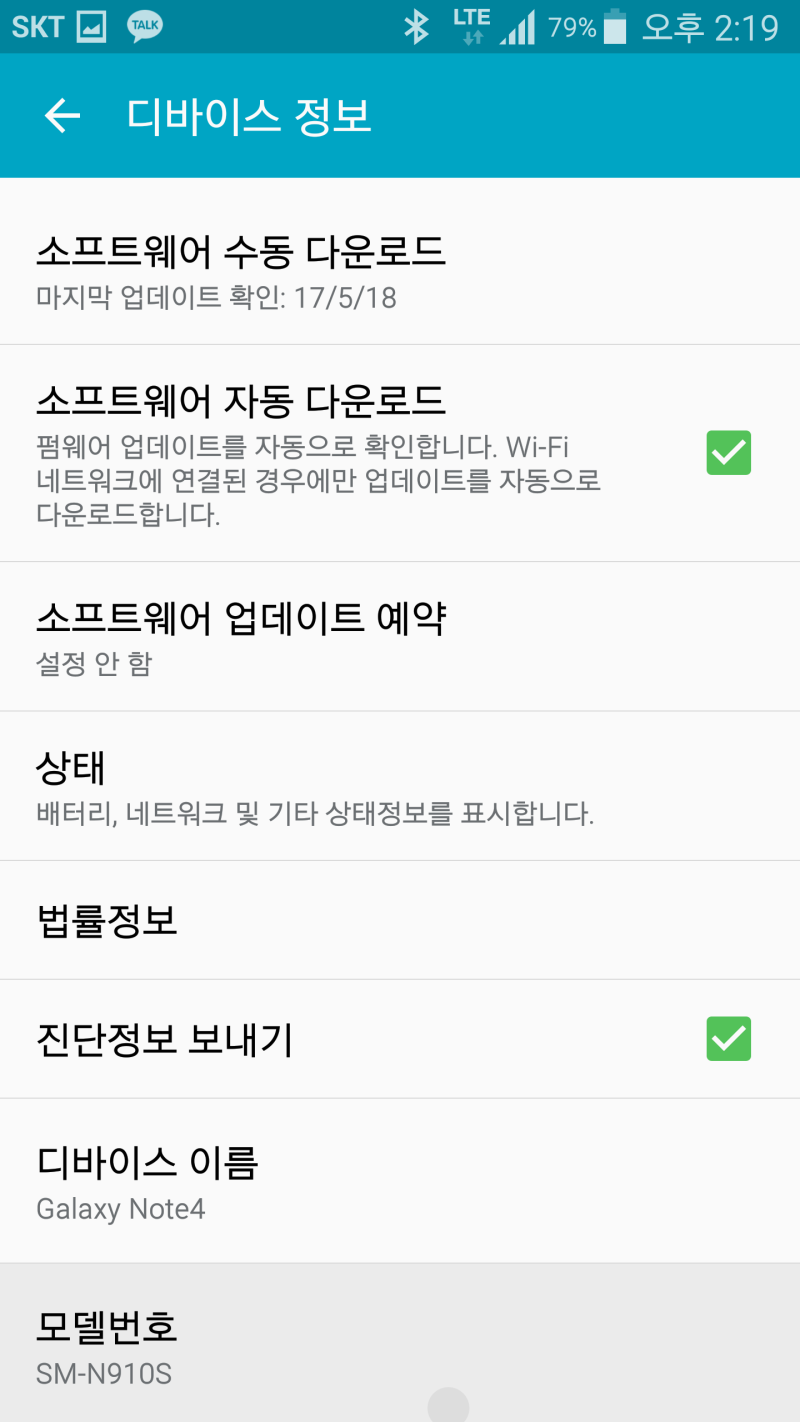The height and width of the screenshot is (1422, 800).
Task: Uncheck the 소프트웨어 자동 다운로드 checkbox
Action: point(728,453)
